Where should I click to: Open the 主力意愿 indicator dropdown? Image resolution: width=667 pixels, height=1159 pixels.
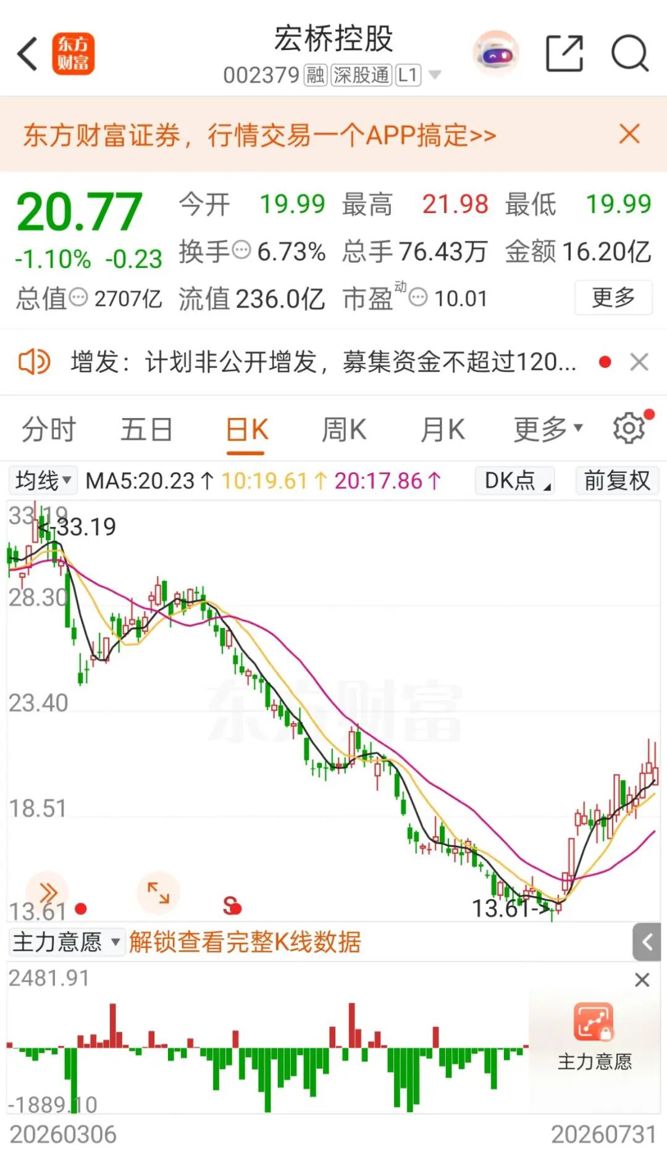point(66,942)
